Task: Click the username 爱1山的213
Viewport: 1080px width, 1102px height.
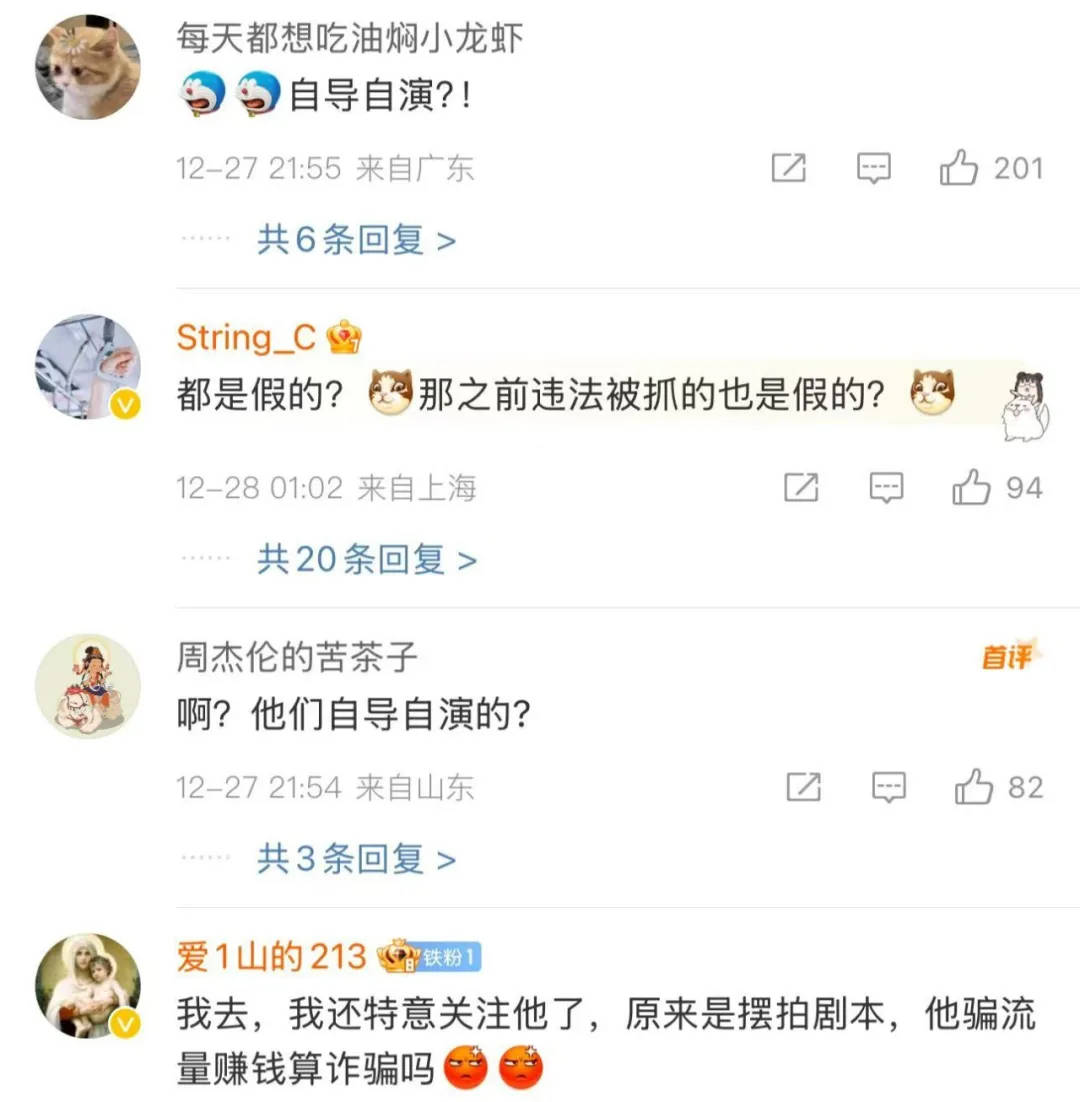Action: click(x=268, y=955)
